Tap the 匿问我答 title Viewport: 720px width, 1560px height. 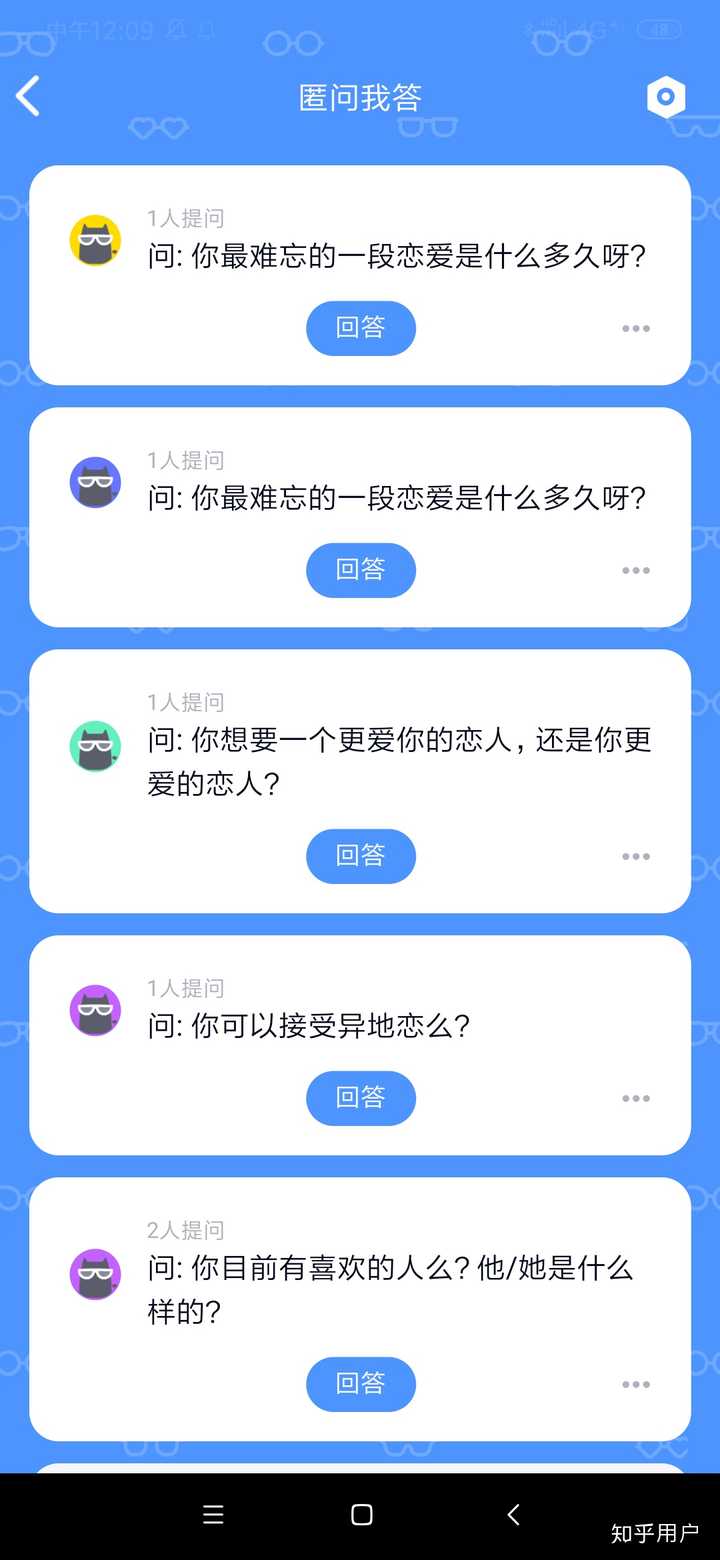[x=360, y=96]
